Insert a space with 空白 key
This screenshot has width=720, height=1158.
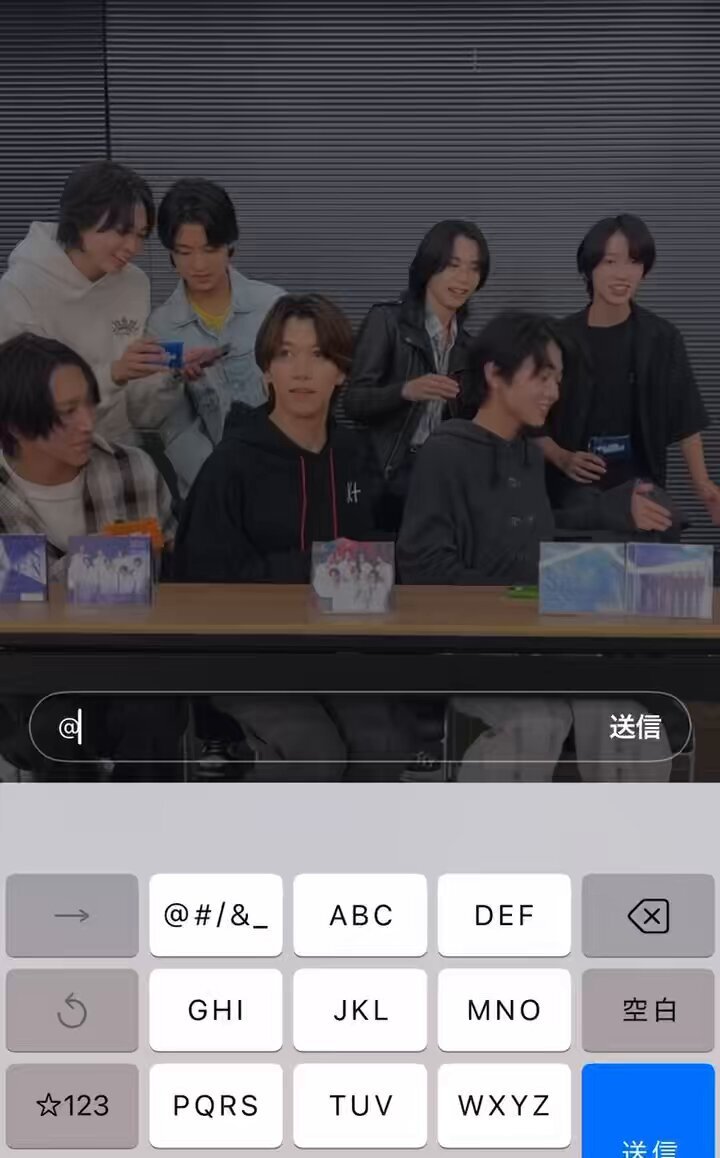click(x=648, y=1010)
